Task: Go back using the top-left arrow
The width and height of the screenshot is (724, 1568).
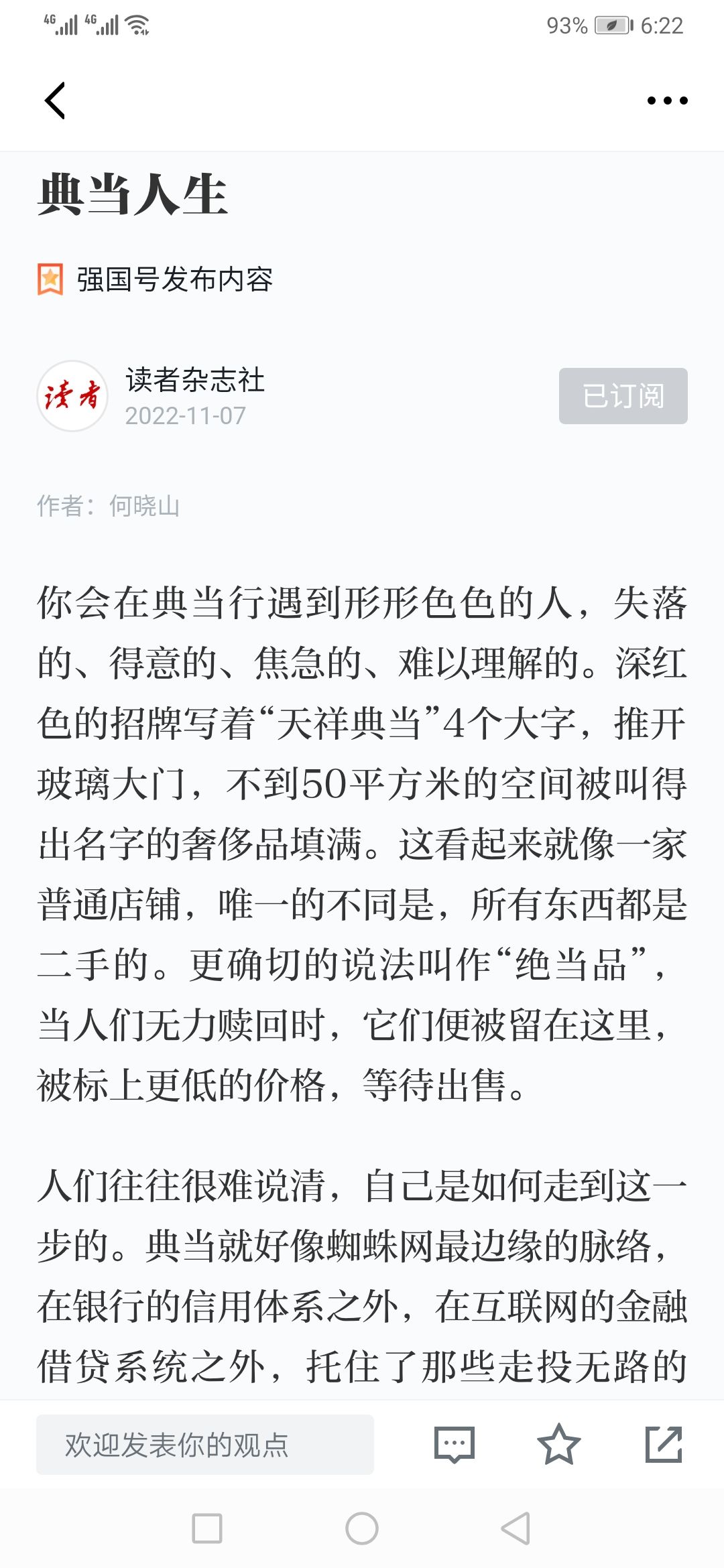Action: 55,101
